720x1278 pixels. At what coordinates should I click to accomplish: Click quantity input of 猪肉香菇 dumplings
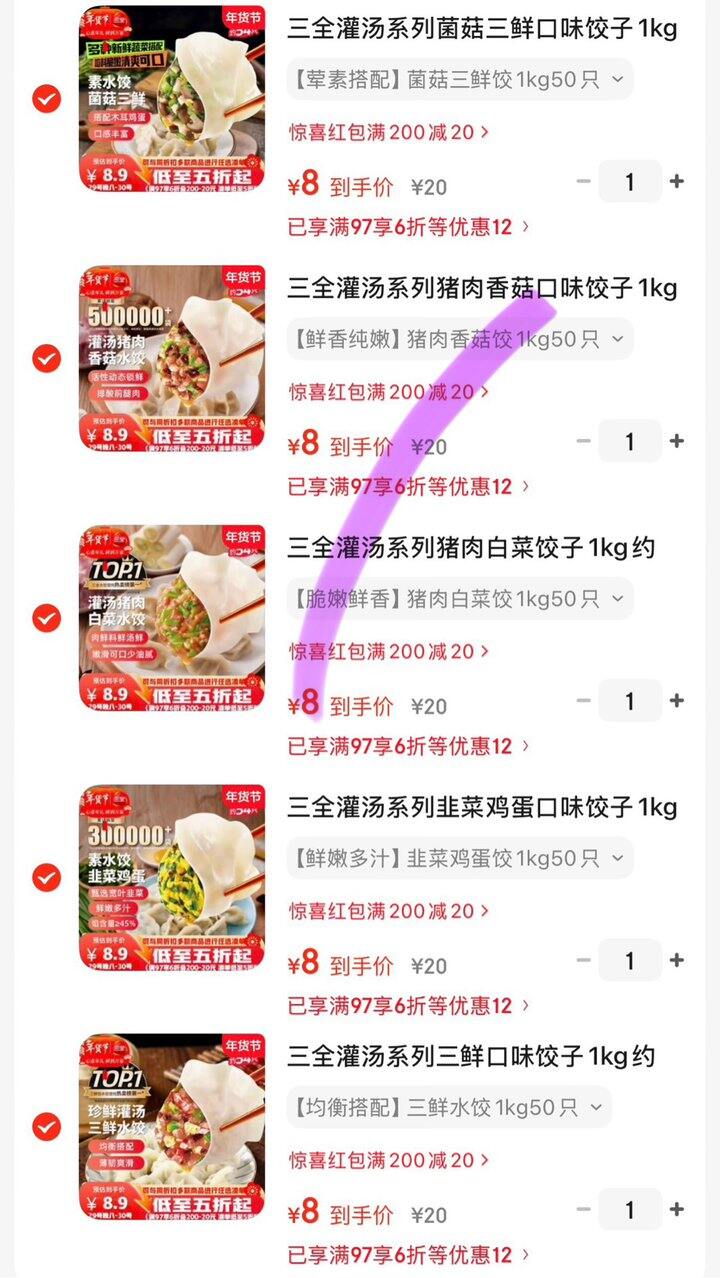point(630,441)
